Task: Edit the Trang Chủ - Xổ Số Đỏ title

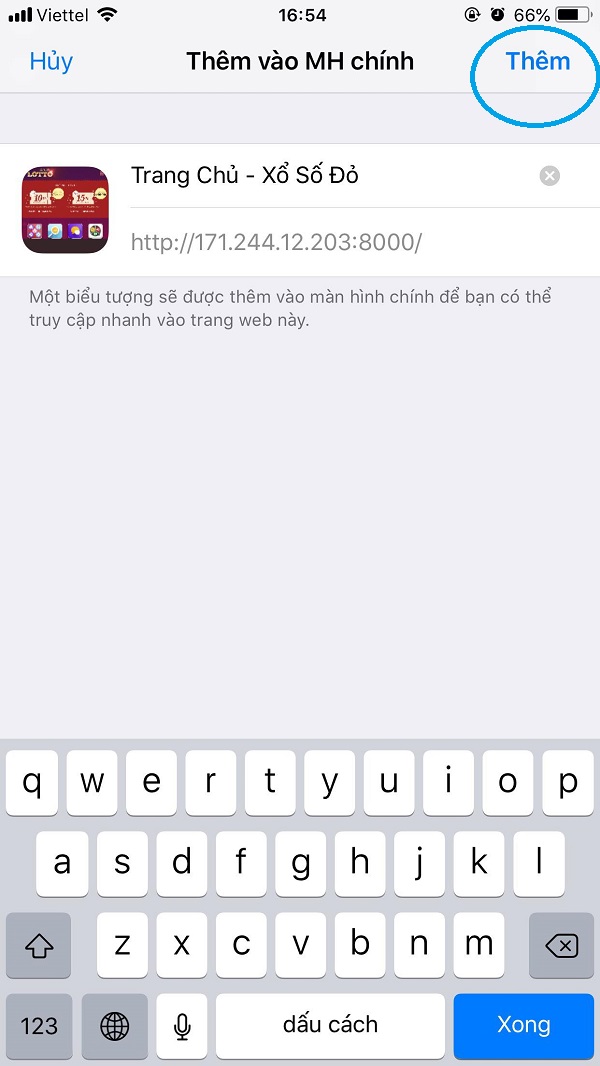Action: [333, 176]
